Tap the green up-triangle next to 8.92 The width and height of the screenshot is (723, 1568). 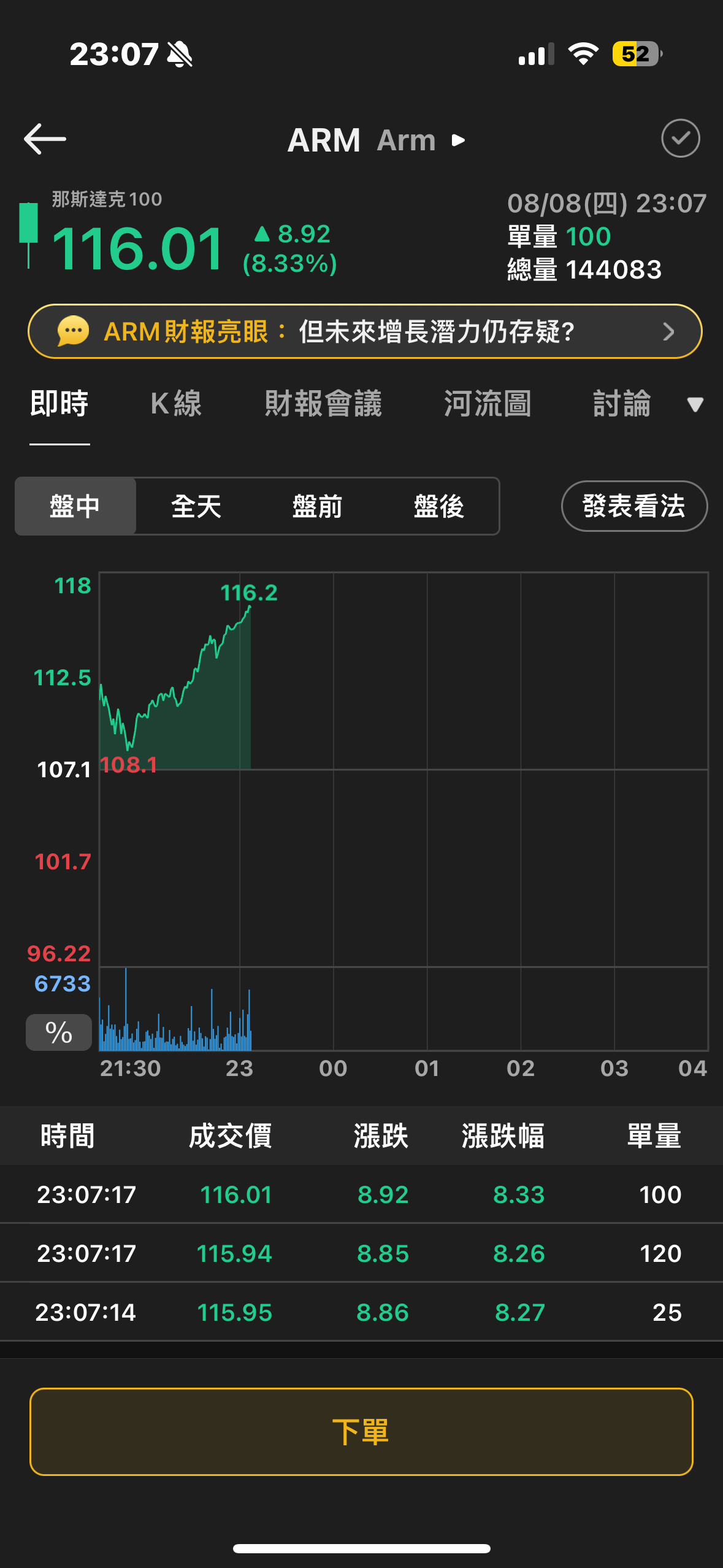[261, 233]
